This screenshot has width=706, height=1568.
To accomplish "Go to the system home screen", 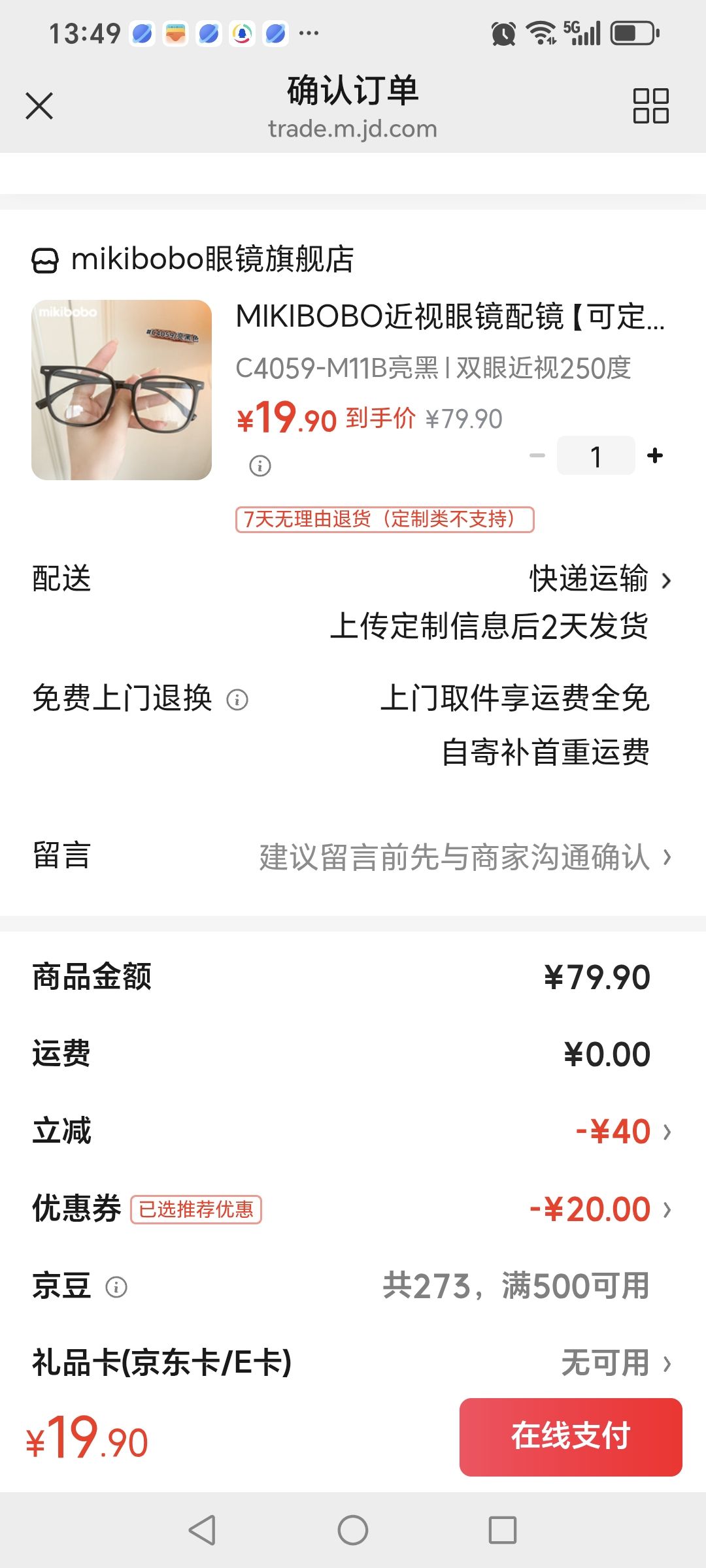I will tap(353, 1530).
